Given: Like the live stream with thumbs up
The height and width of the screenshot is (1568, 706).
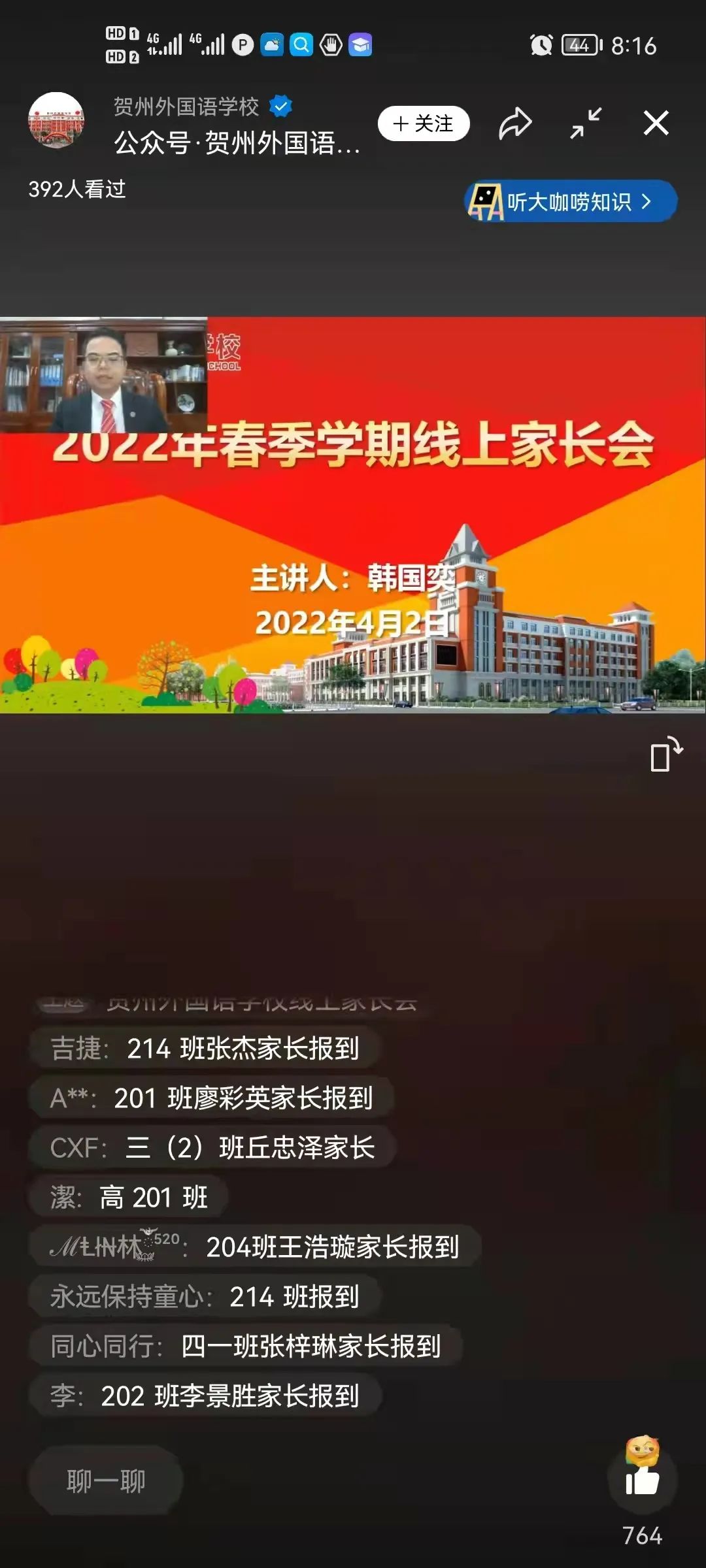Looking at the screenshot, I should pyautogui.click(x=642, y=1480).
